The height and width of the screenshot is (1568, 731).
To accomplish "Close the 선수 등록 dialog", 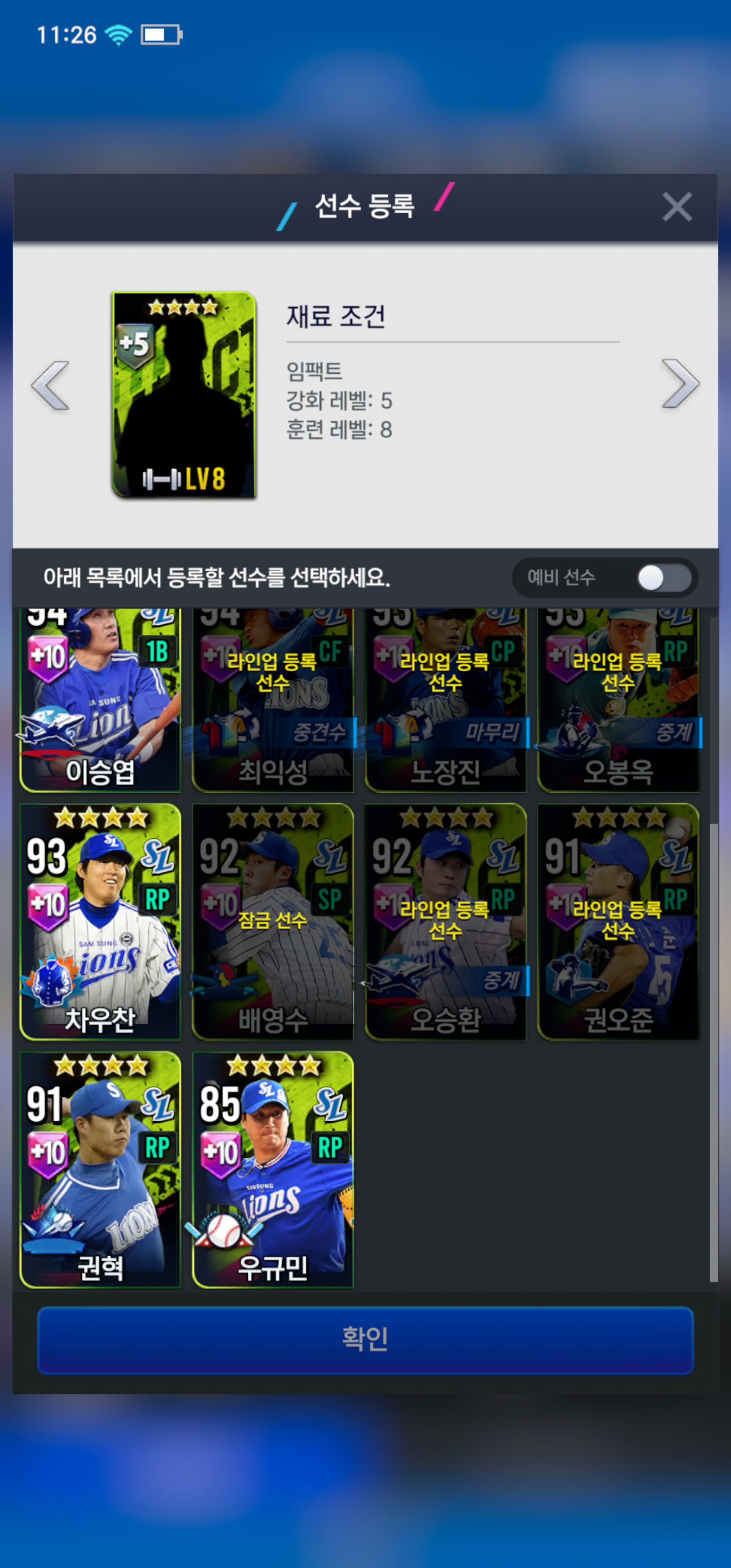I will coord(676,207).
